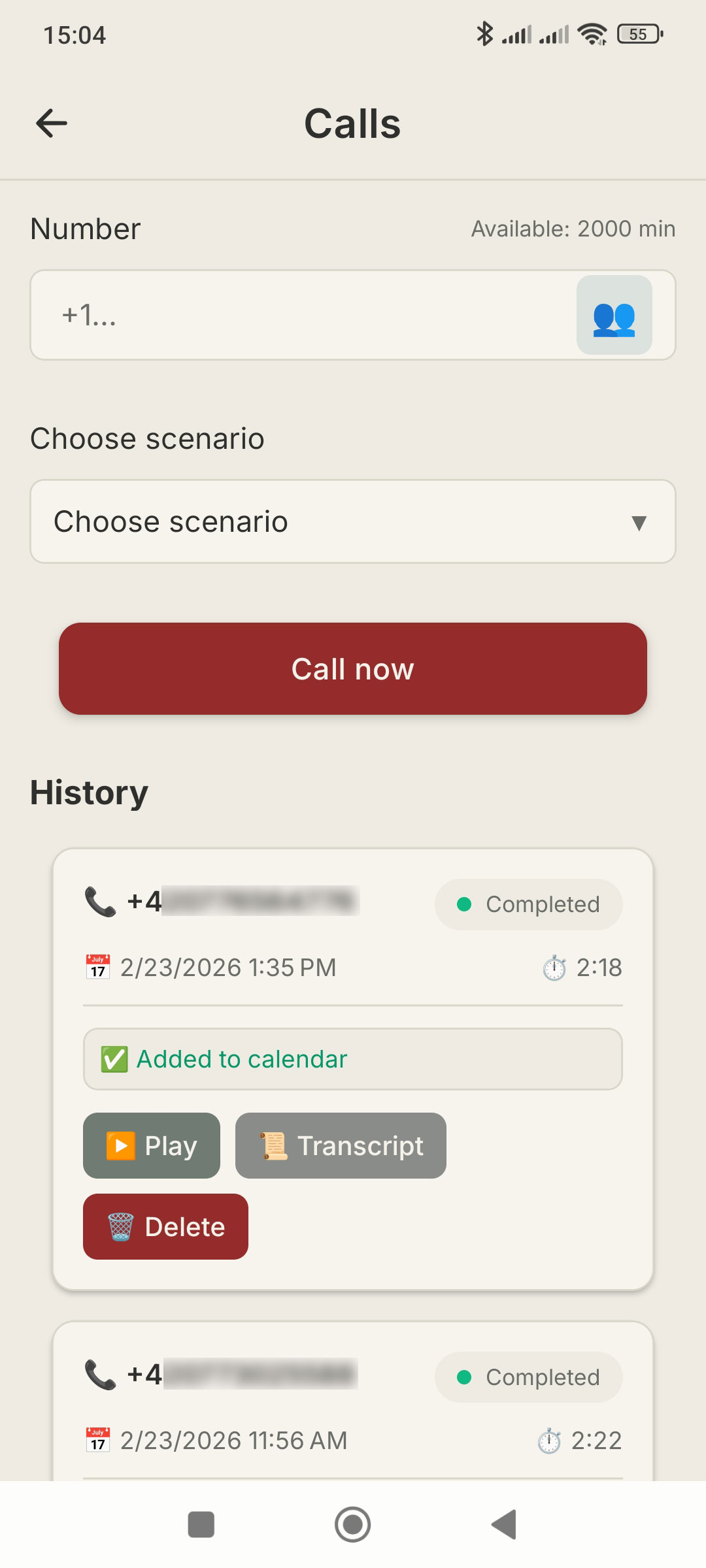
Task: Go back from the Calls screen
Action: coord(52,123)
